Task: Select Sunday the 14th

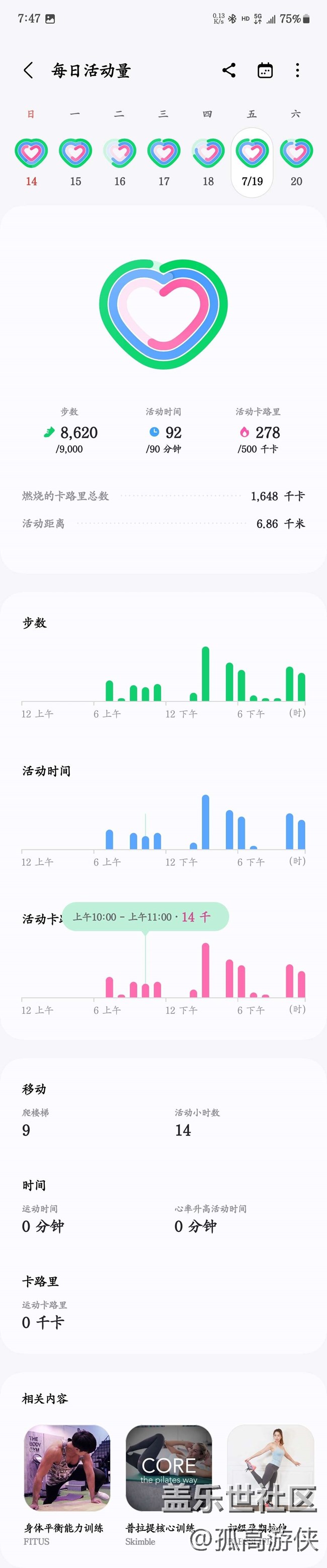Action: pos(31,161)
